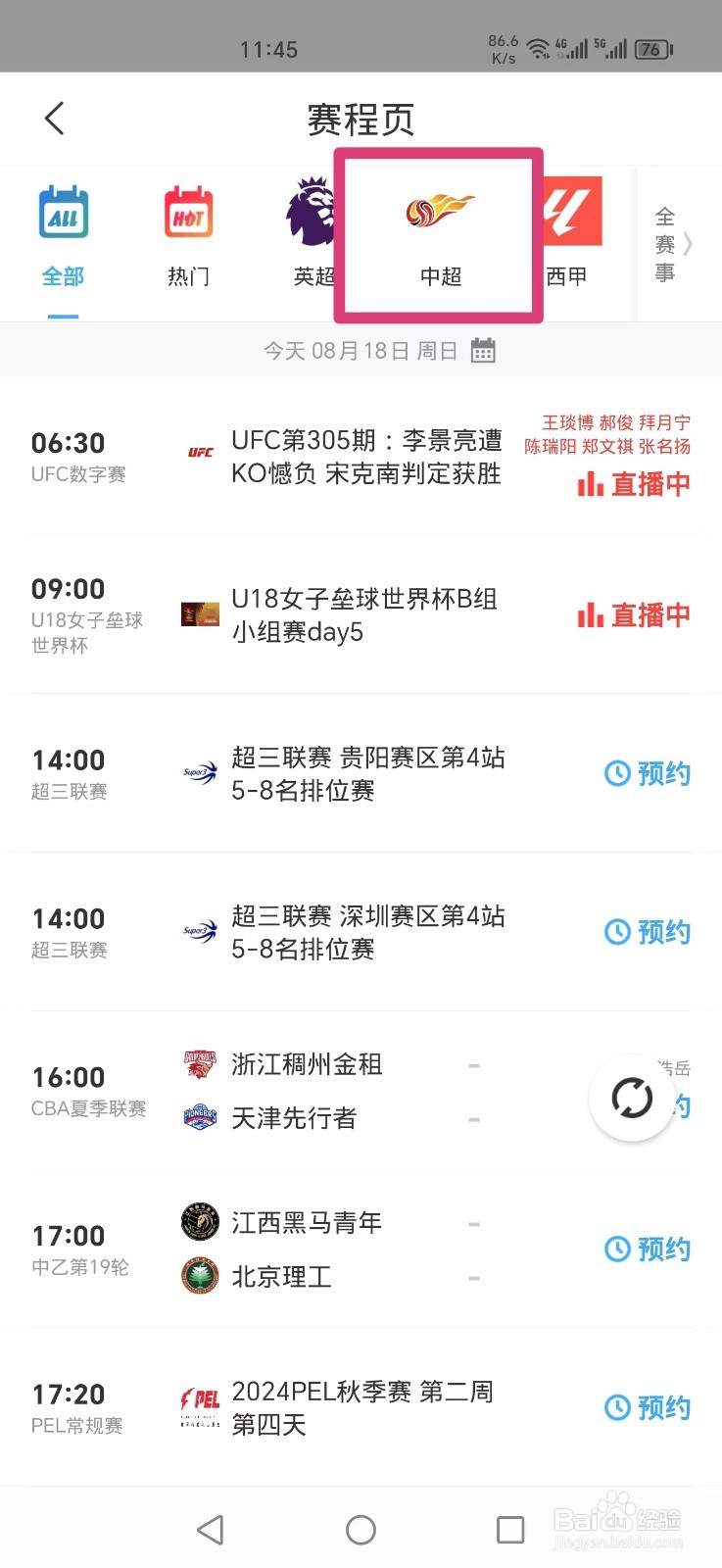Open recent apps from navigation bar
Screen dimensions: 722x1568
point(510,1530)
